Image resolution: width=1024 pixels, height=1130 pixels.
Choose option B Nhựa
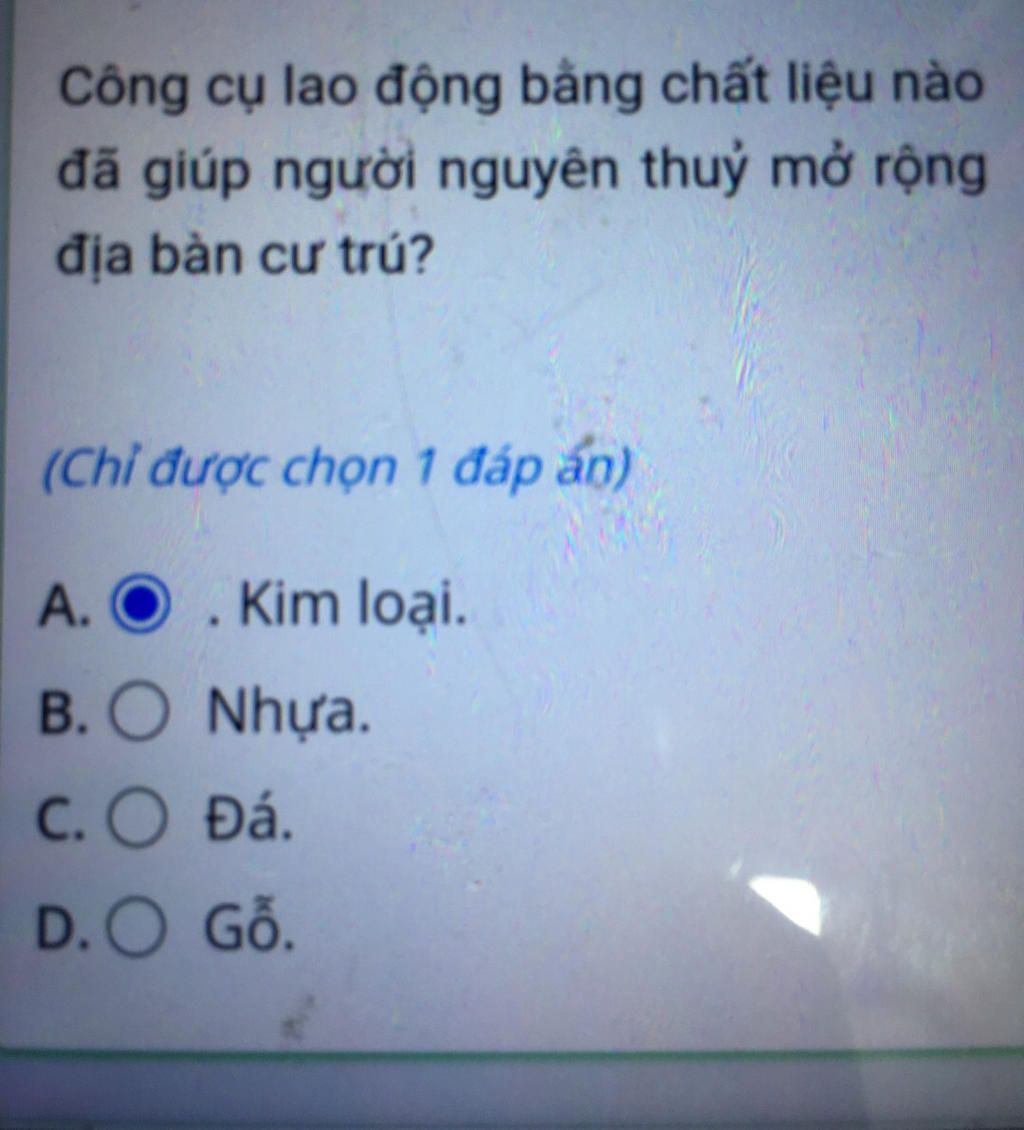point(139,715)
